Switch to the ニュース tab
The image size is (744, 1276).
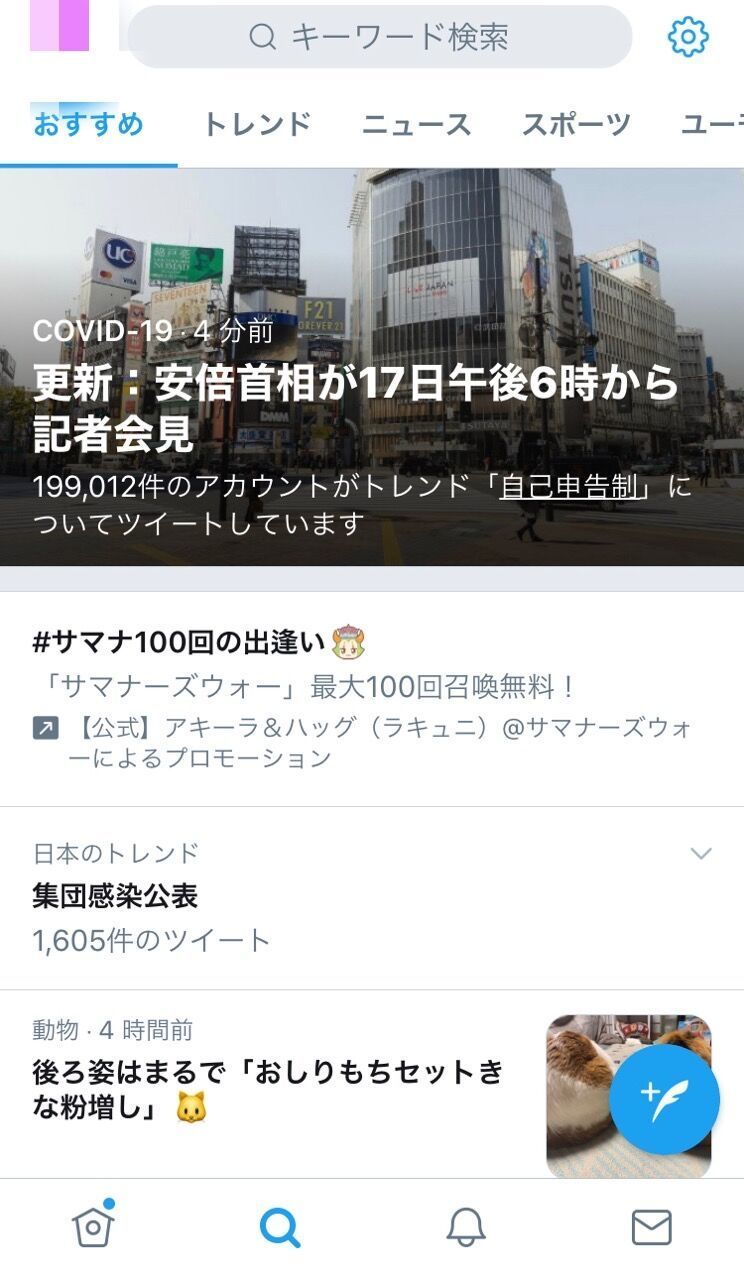click(416, 125)
